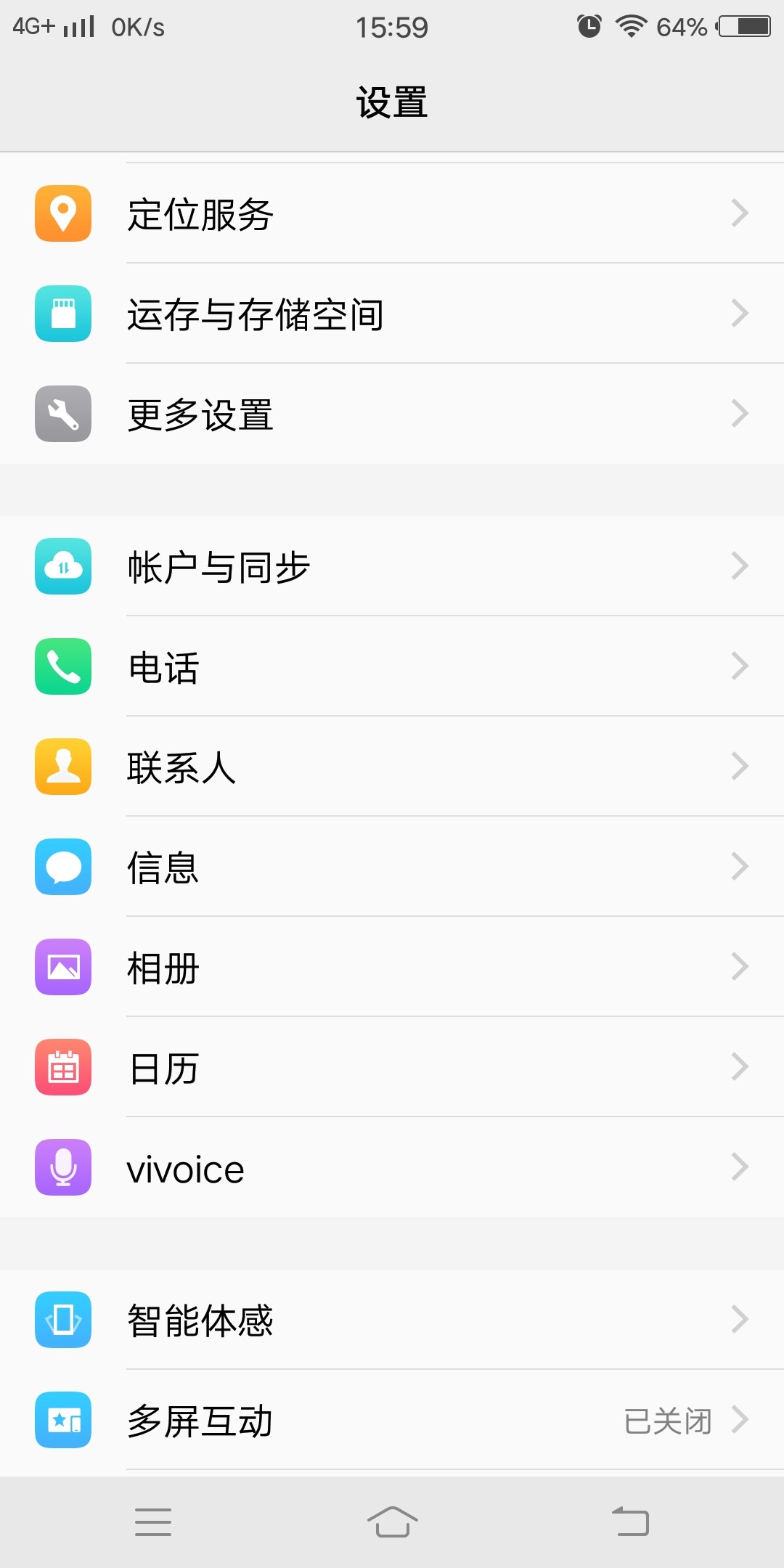Select the 联系人 contacts row
Image resolution: width=784 pixels, height=1568 pixels.
pyautogui.click(x=392, y=767)
